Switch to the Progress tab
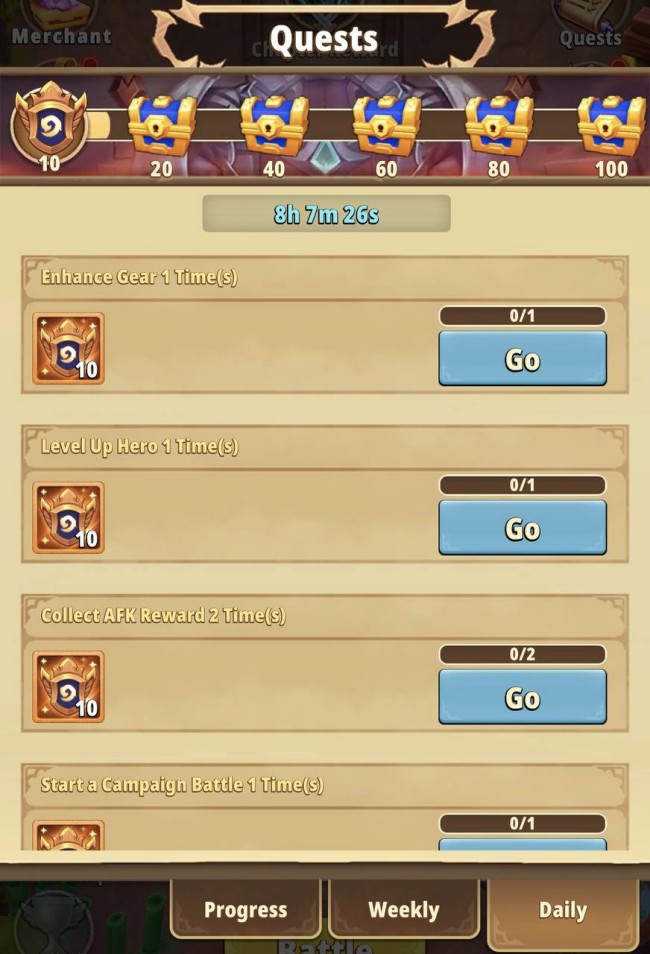 pyautogui.click(x=245, y=910)
